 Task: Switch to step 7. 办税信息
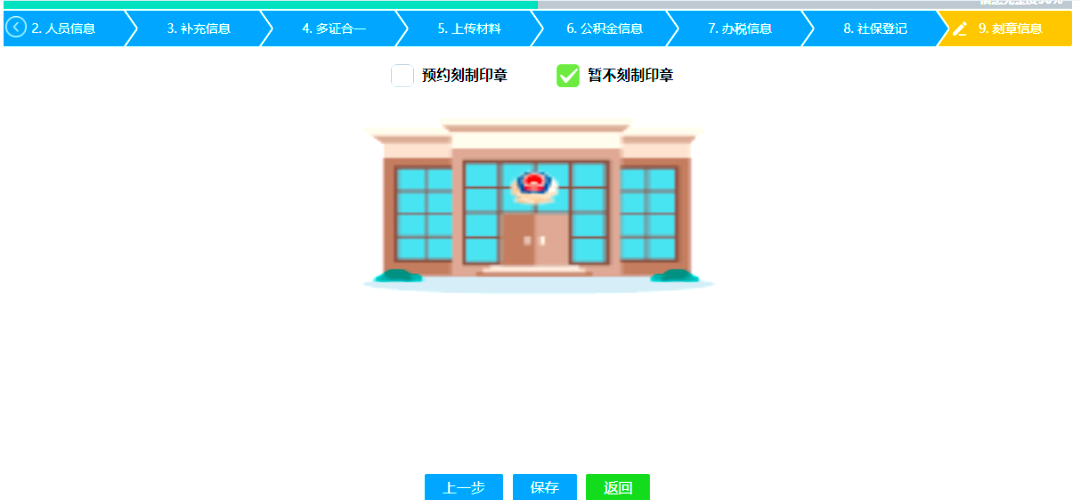tap(740, 29)
